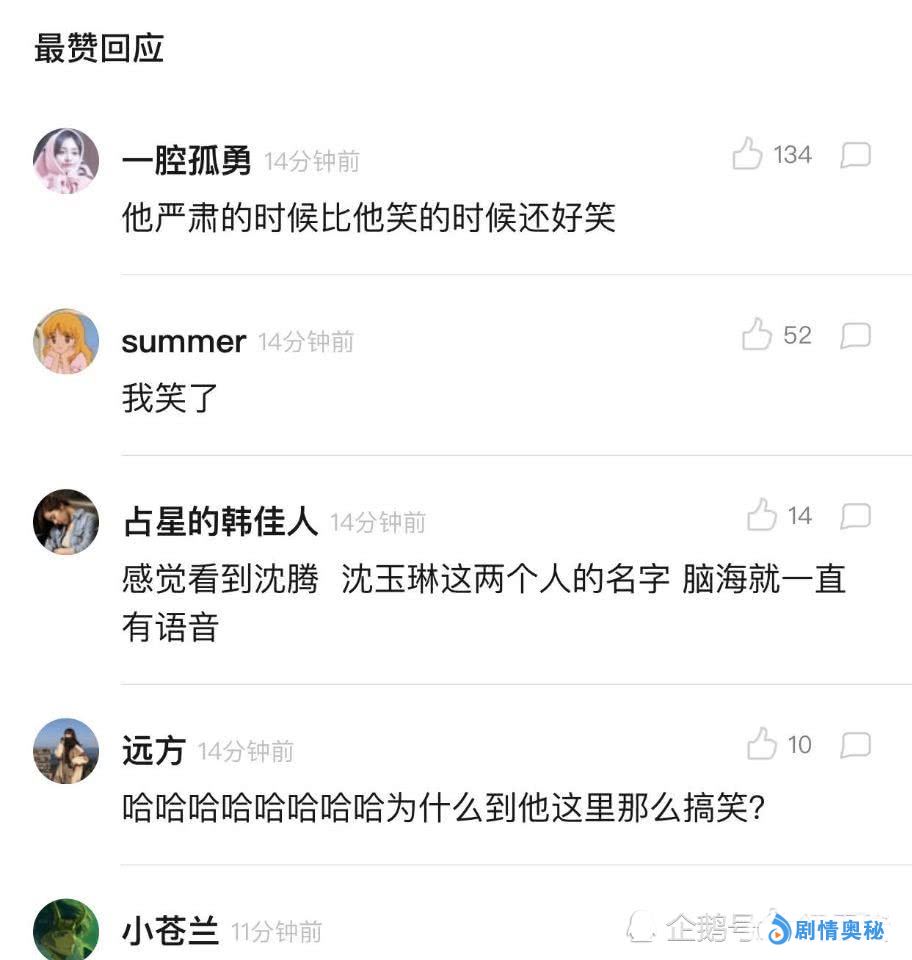Image resolution: width=912 pixels, height=960 pixels.
Task: Open summer's profile avatar
Action: (x=66, y=341)
